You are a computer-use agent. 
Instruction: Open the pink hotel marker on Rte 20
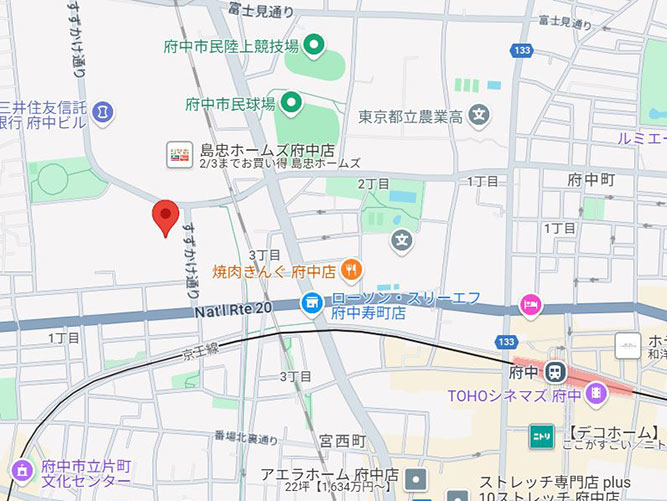click(x=530, y=303)
